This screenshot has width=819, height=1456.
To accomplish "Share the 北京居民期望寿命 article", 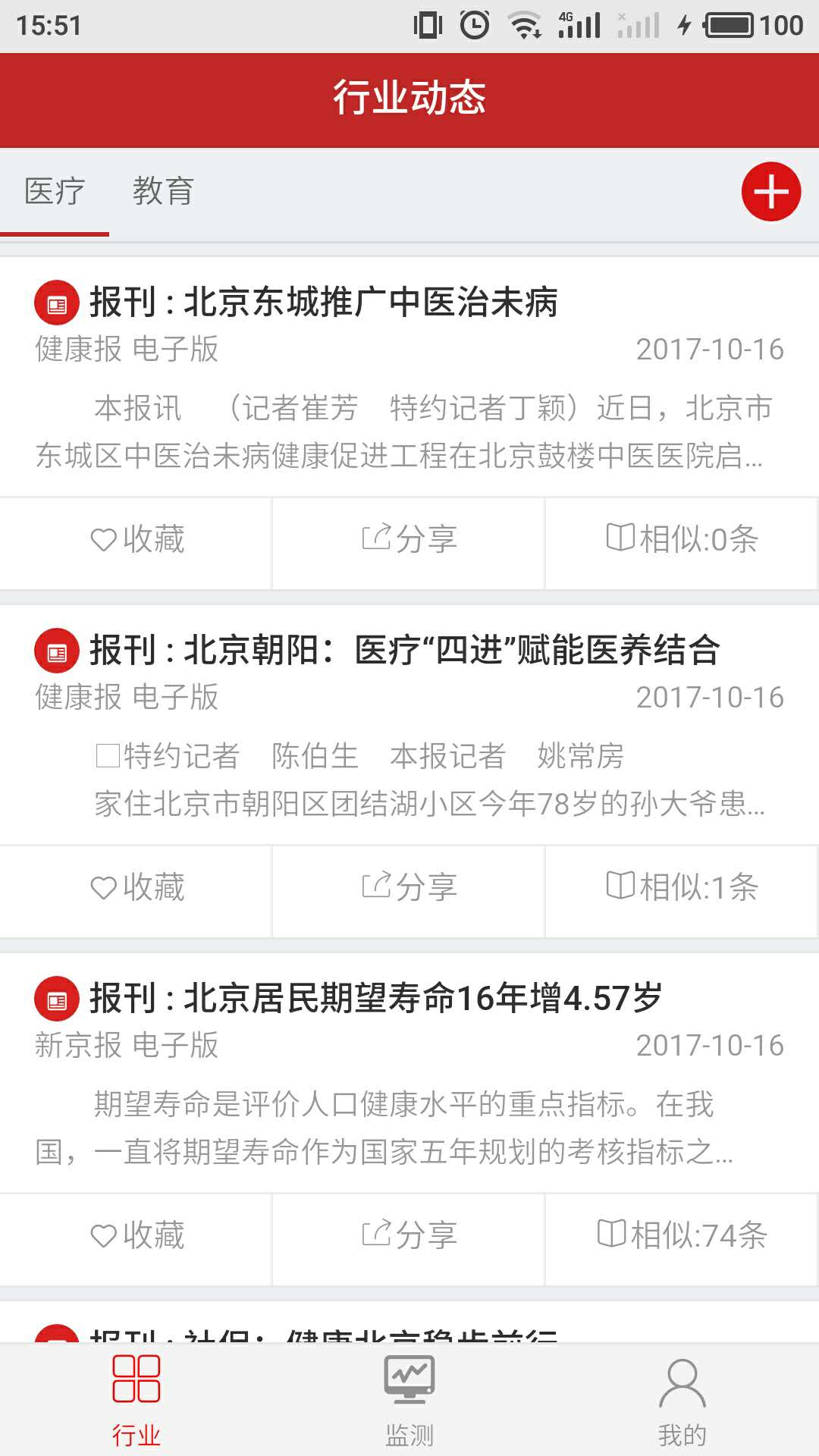I will pyautogui.click(x=409, y=1236).
